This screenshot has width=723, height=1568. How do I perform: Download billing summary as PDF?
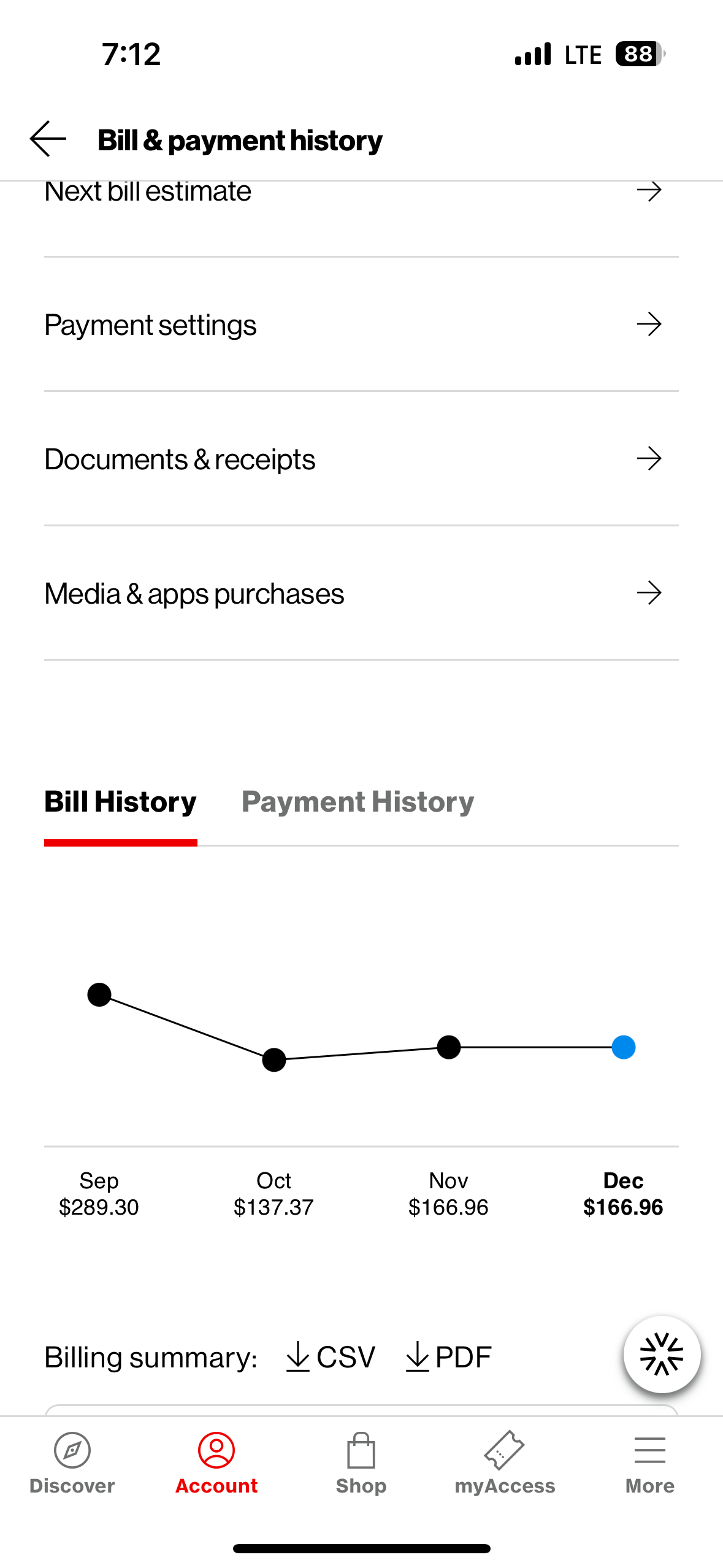point(449,1357)
